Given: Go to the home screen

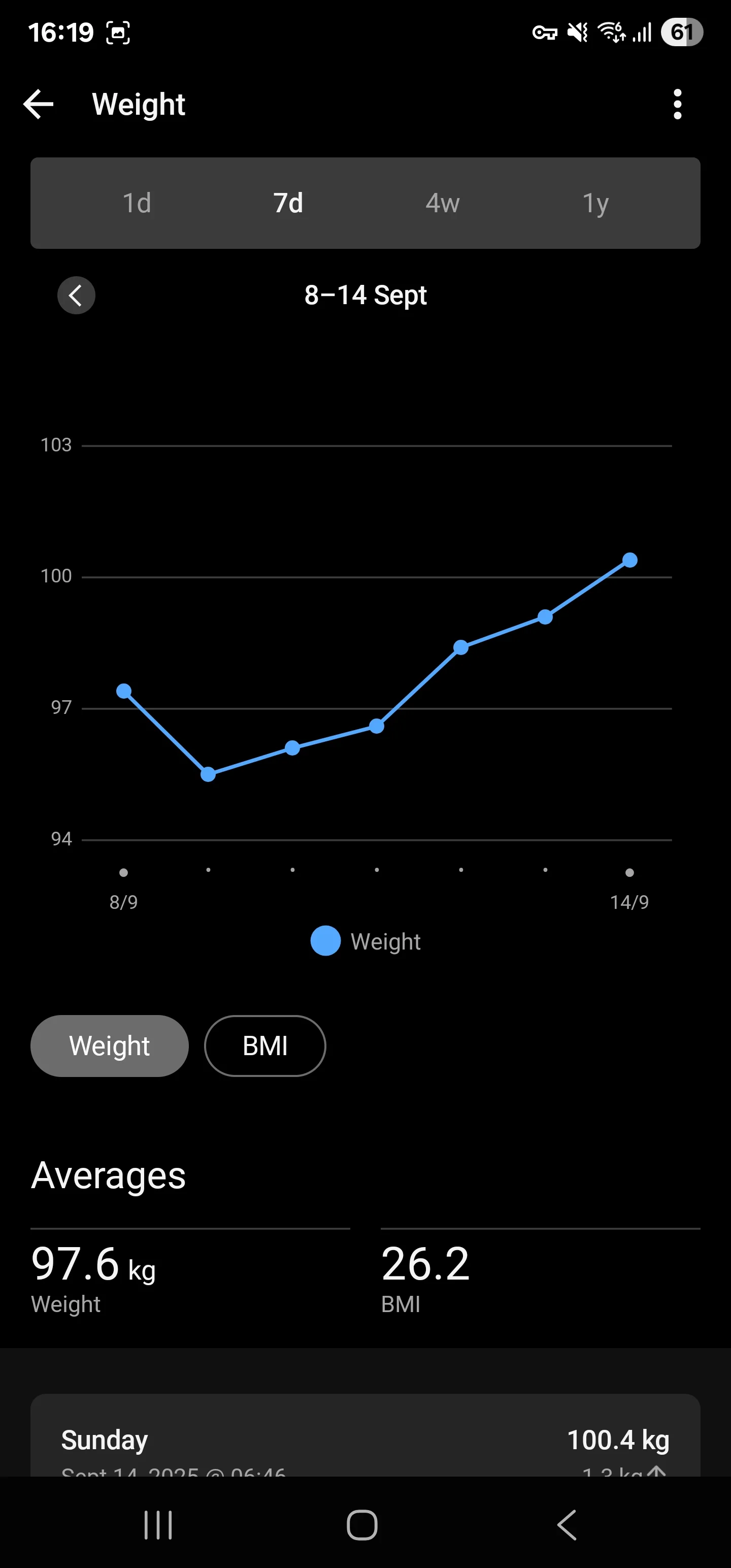Looking at the screenshot, I should (x=362, y=1525).
